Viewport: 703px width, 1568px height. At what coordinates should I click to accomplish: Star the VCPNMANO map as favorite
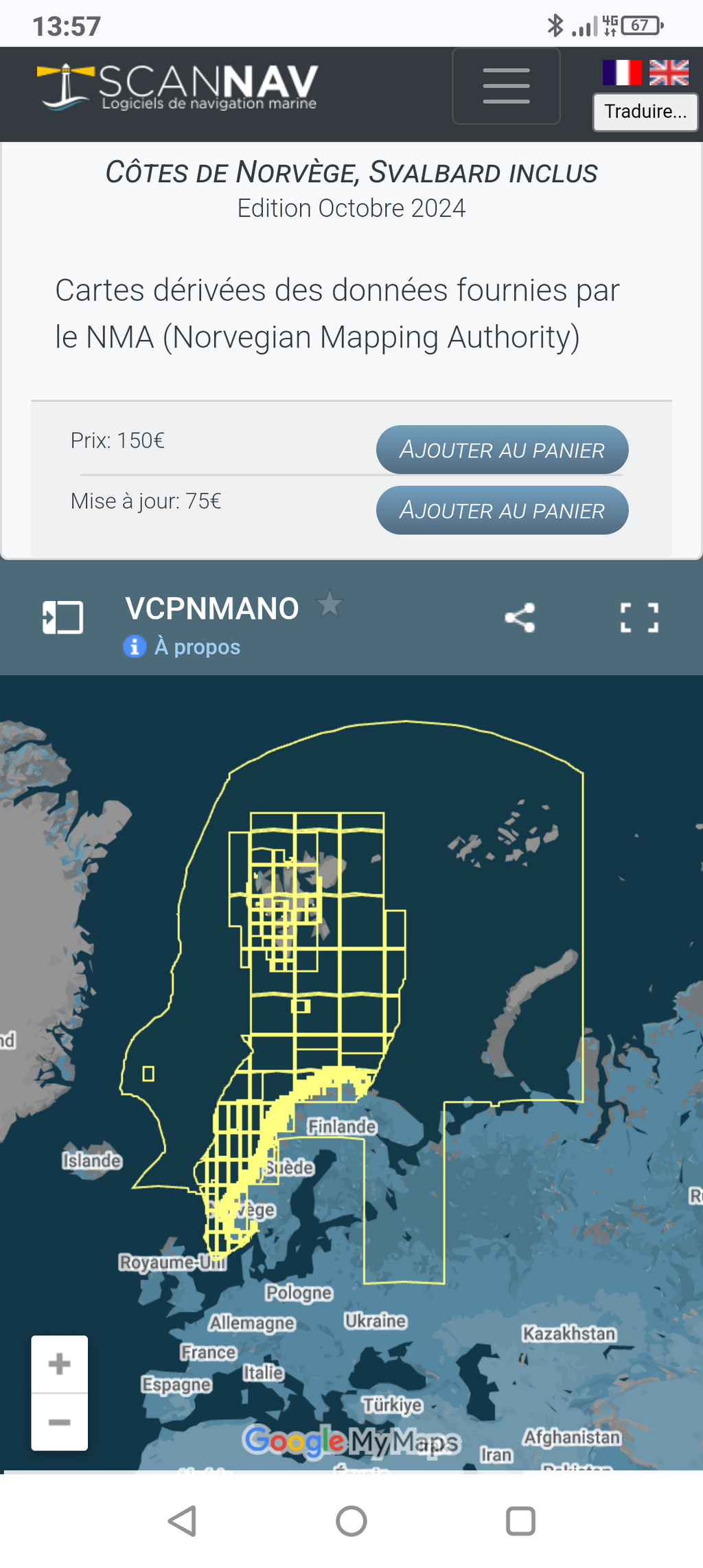[330, 604]
